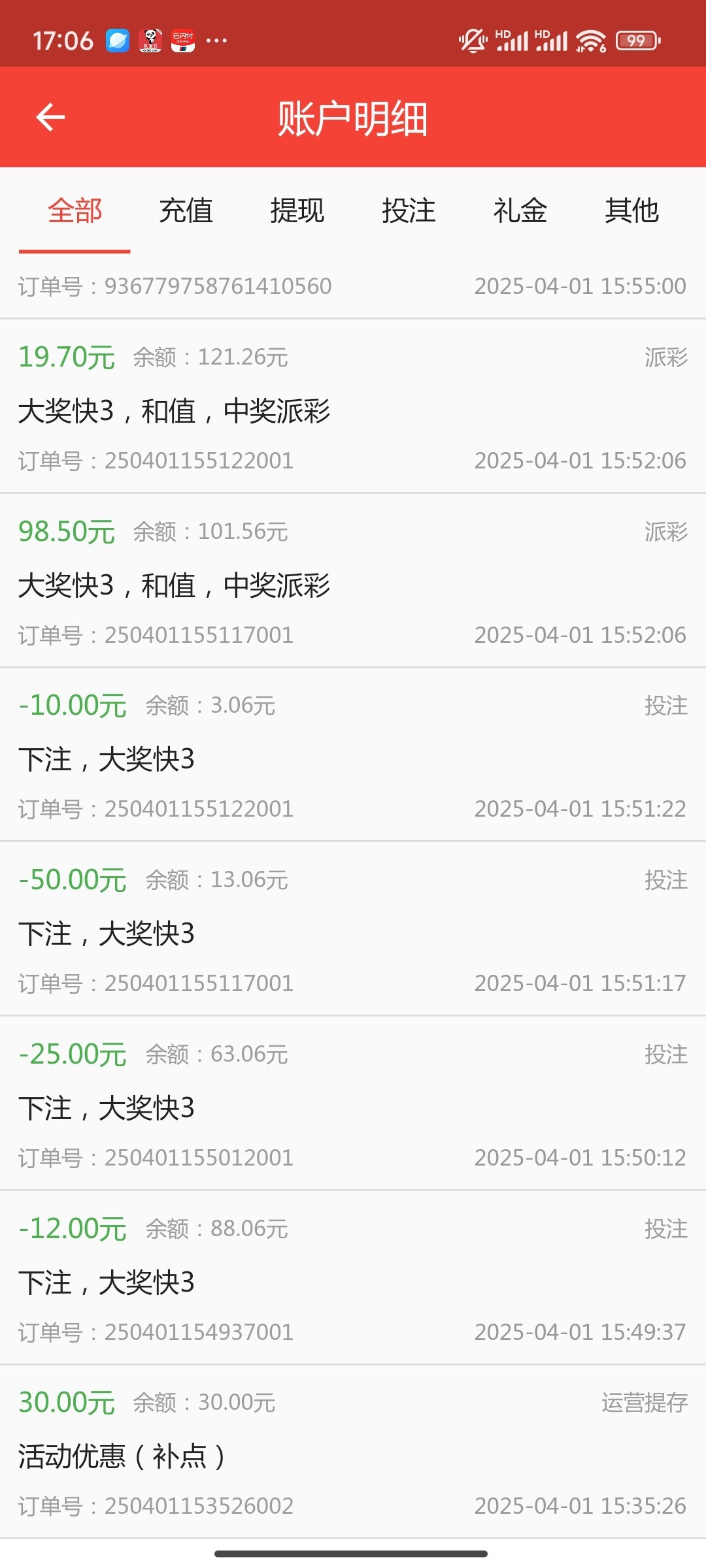706x1568 pixels.
Task: Open the 提现 tab
Action: coord(297,211)
